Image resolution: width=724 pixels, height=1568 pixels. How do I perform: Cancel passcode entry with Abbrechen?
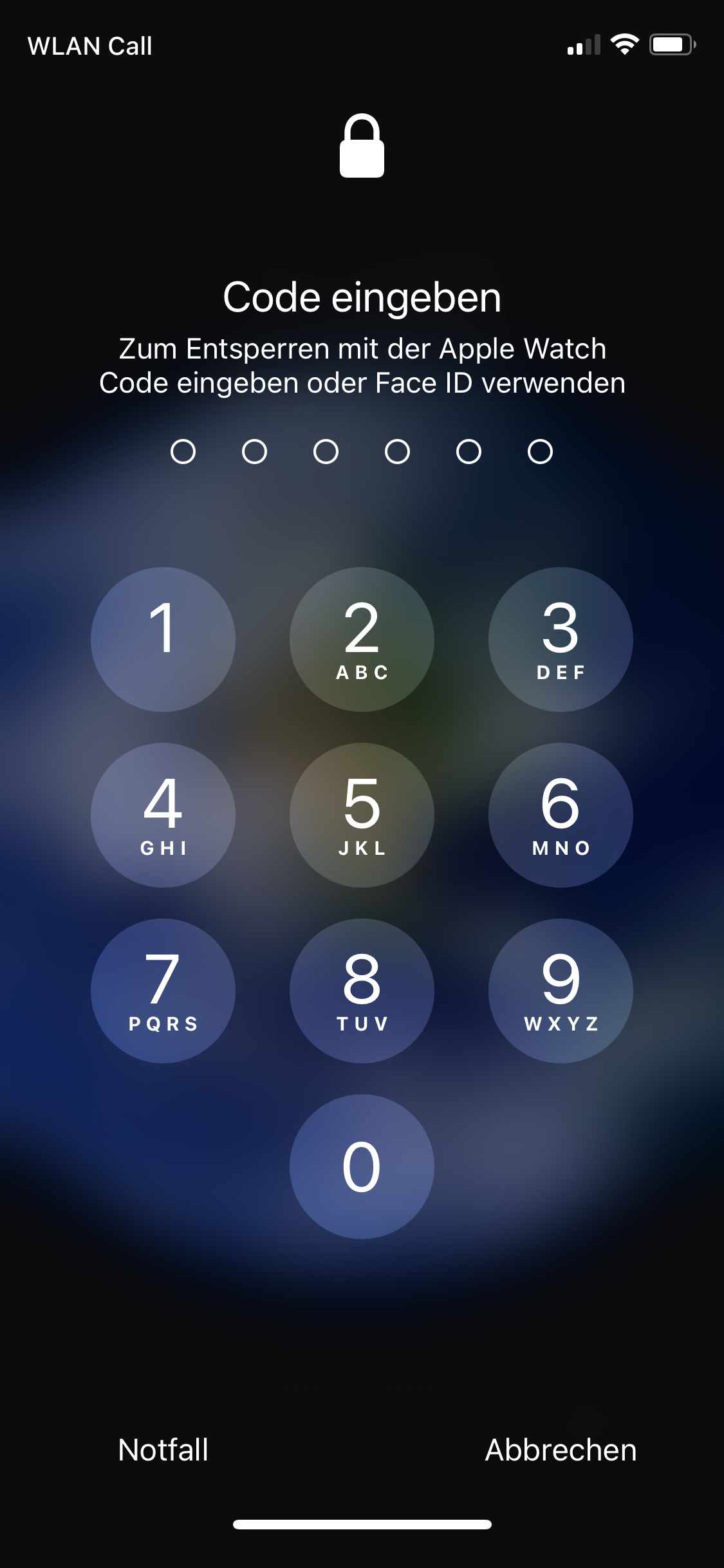coord(561,1450)
